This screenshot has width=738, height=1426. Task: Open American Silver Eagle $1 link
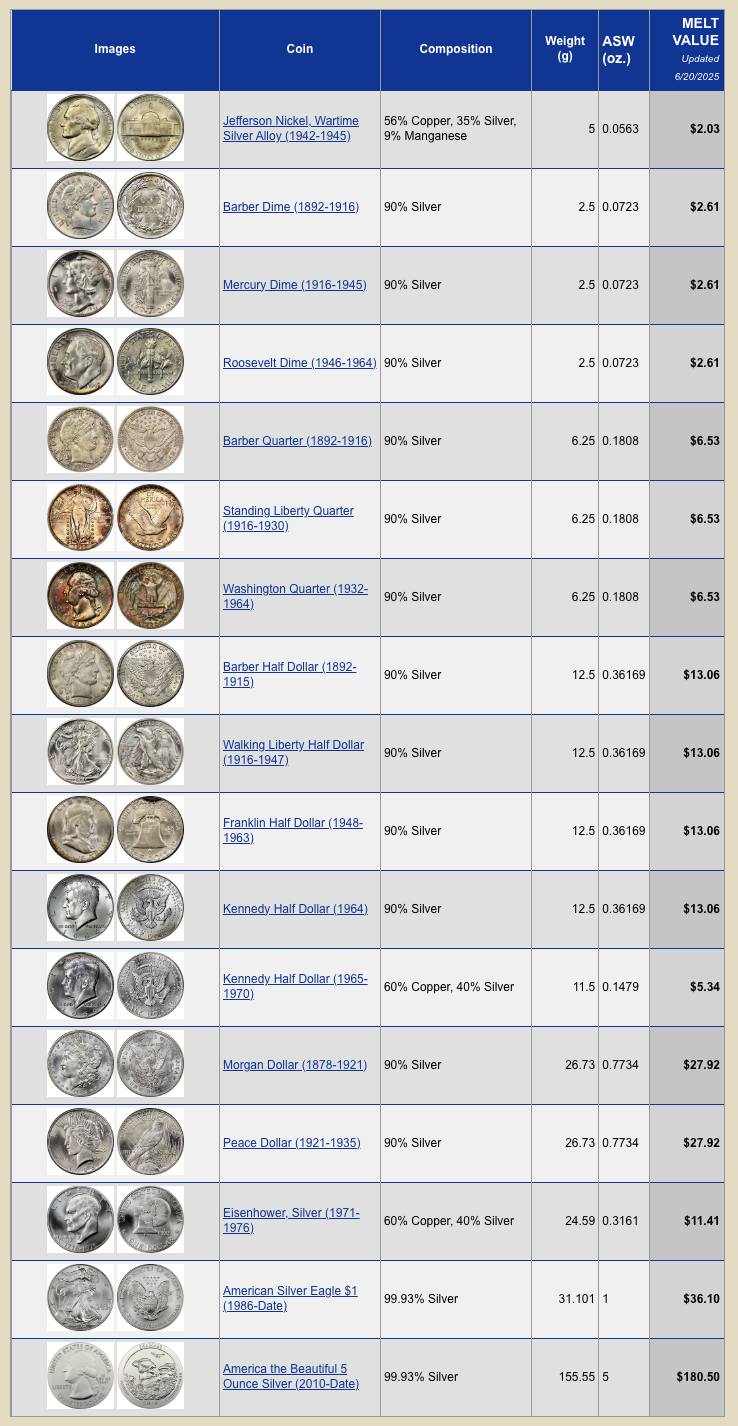pyautogui.click(x=290, y=1291)
